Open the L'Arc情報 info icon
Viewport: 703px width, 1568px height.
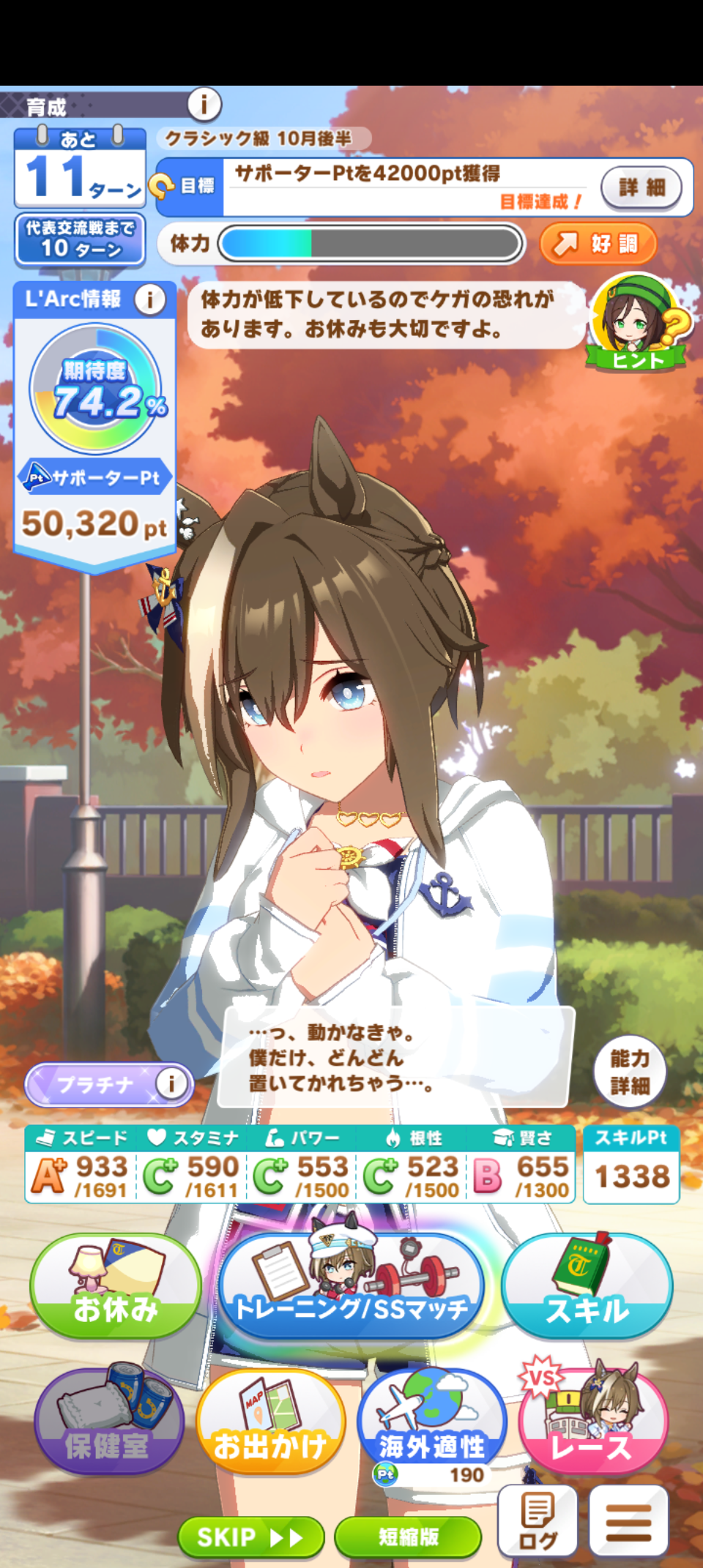(x=150, y=299)
